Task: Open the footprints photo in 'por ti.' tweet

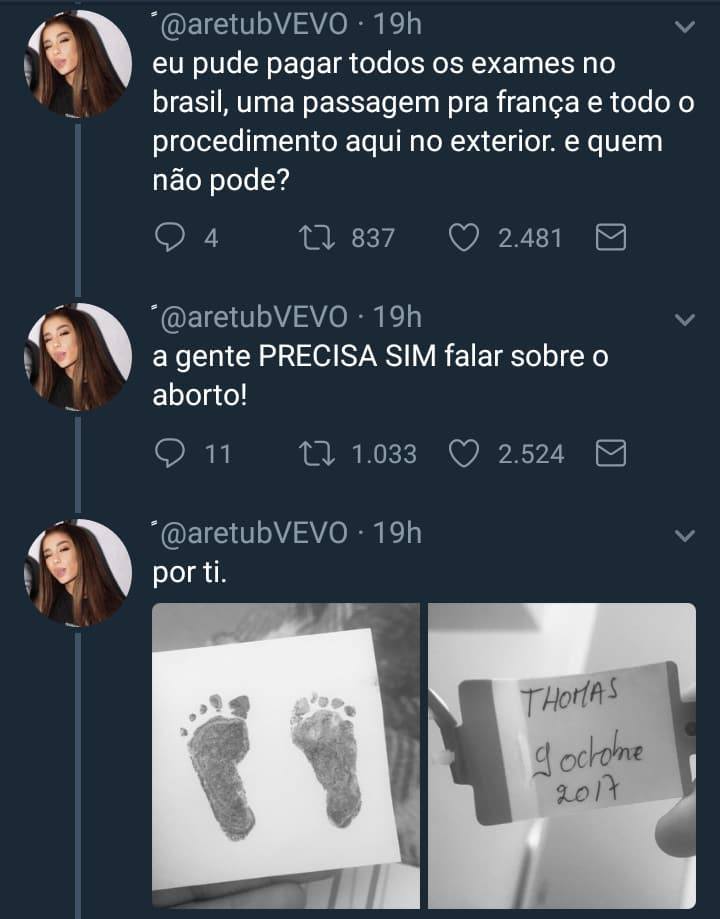Action: (286, 755)
